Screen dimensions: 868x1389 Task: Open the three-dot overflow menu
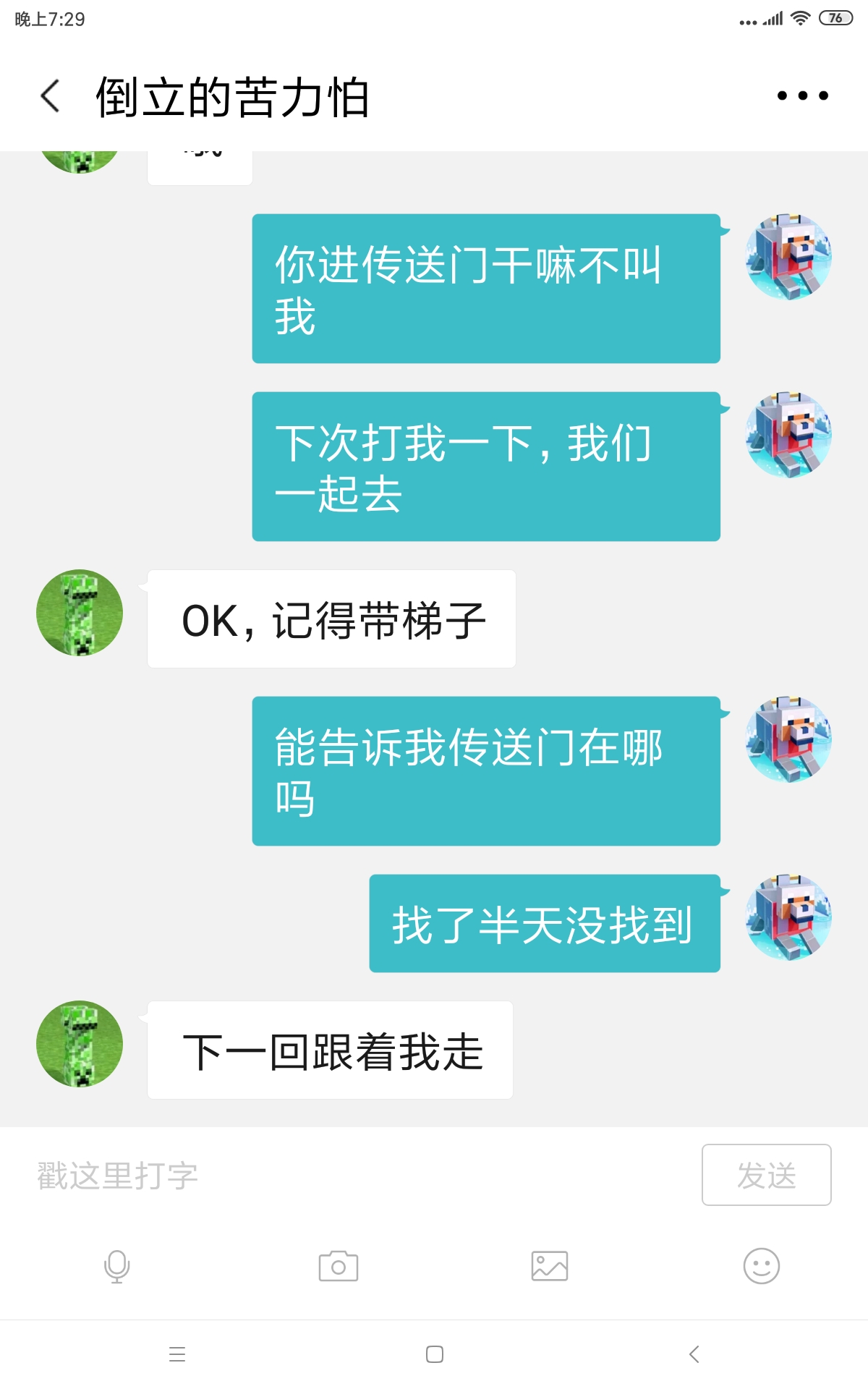802,95
